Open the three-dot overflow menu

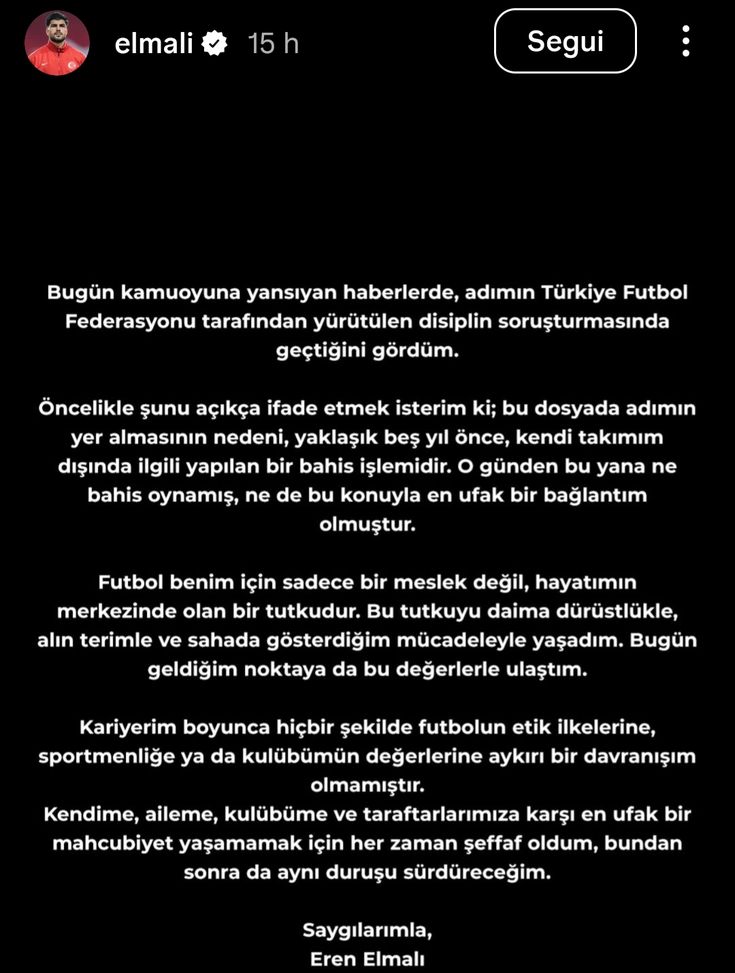coord(686,41)
